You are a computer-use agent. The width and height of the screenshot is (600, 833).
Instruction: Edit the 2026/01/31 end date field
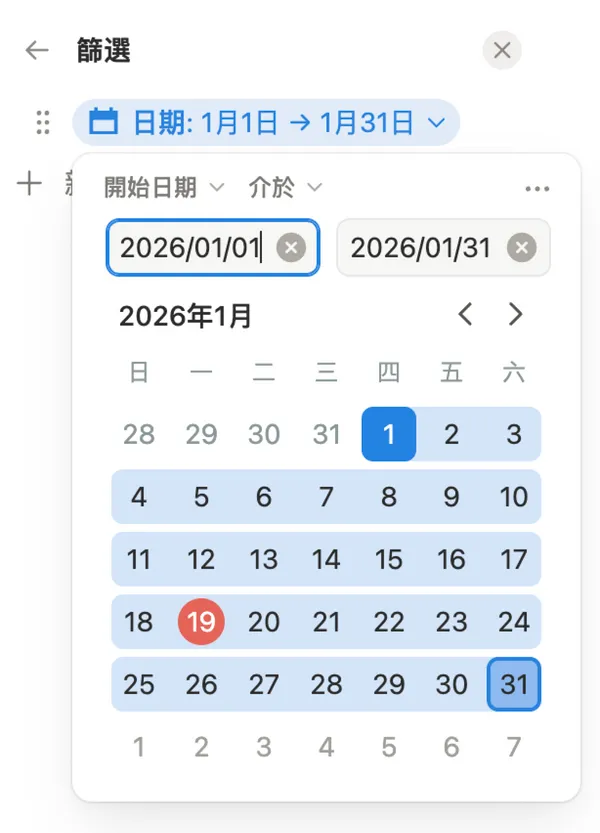point(420,247)
